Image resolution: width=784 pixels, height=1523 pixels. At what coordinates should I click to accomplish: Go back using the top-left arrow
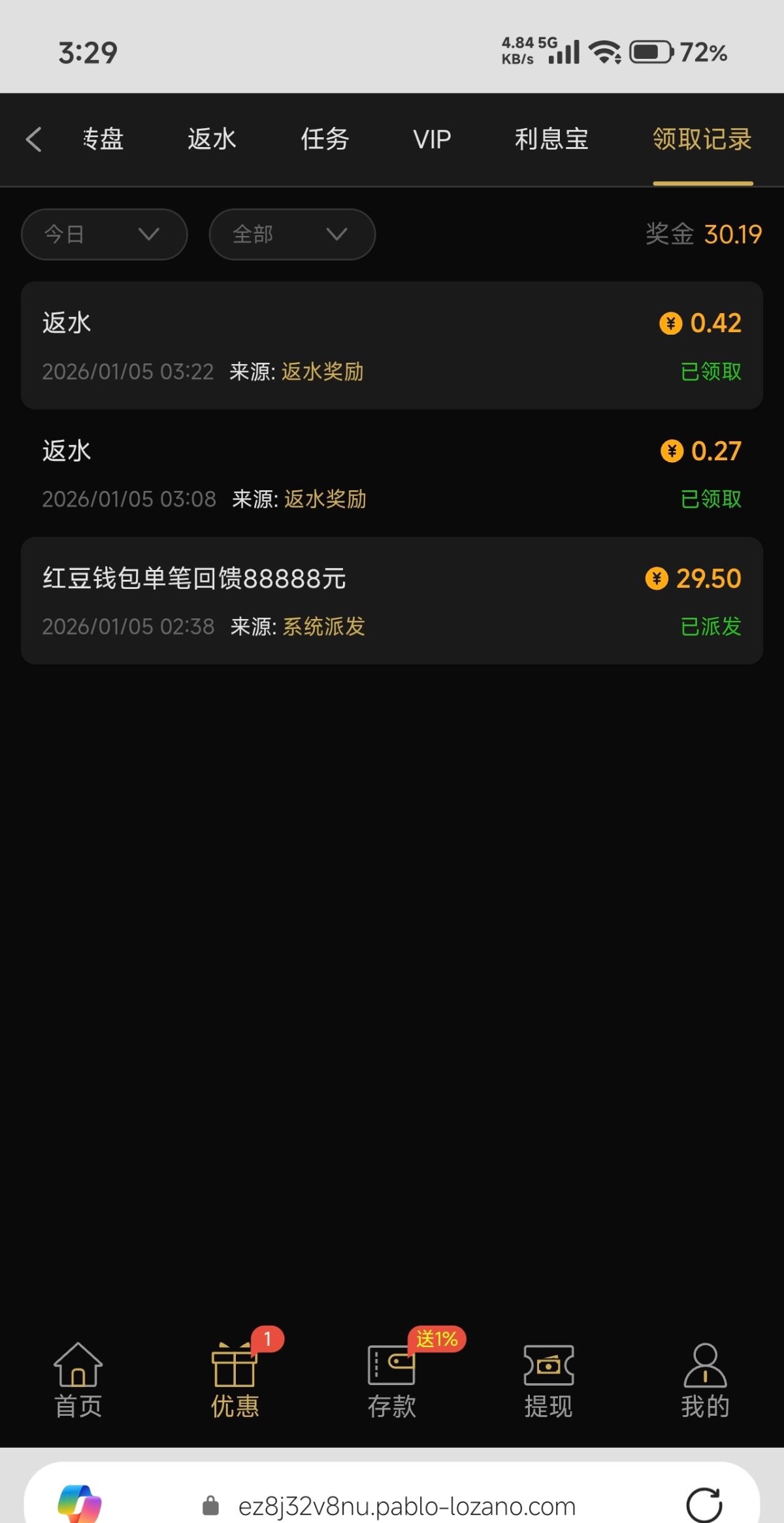34,139
